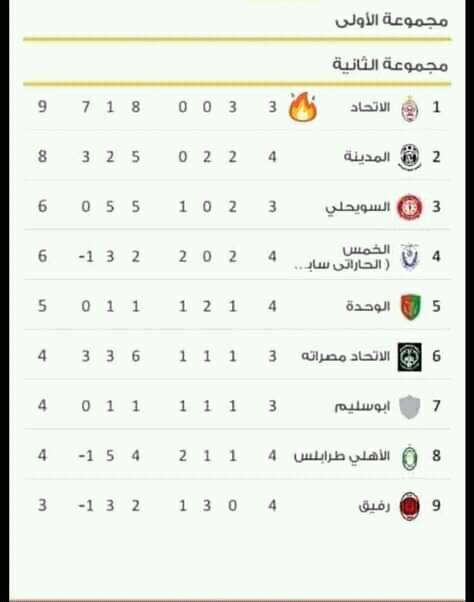Open the الاتحاد team row
The width and height of the screenshot is (474, 602).
[237, 107]
